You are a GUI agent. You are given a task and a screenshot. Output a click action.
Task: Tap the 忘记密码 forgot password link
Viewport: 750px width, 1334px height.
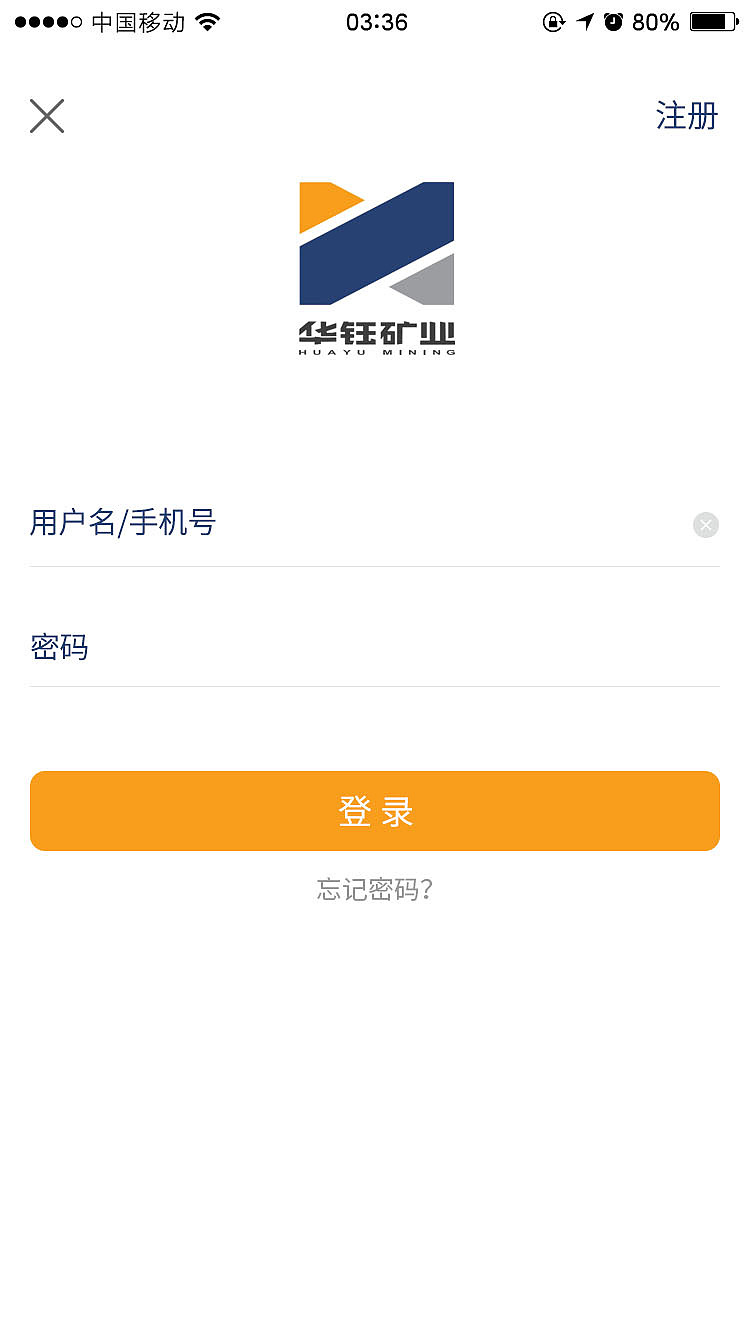coord(374,890)
